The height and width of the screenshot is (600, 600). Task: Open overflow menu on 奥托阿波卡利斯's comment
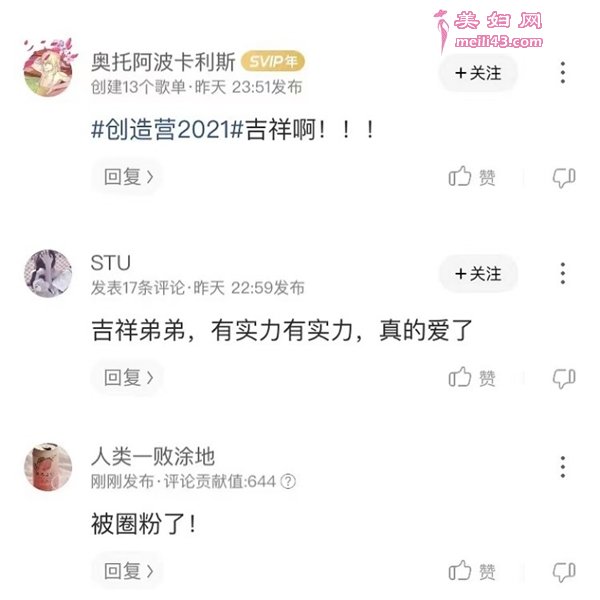click(563, 73)
